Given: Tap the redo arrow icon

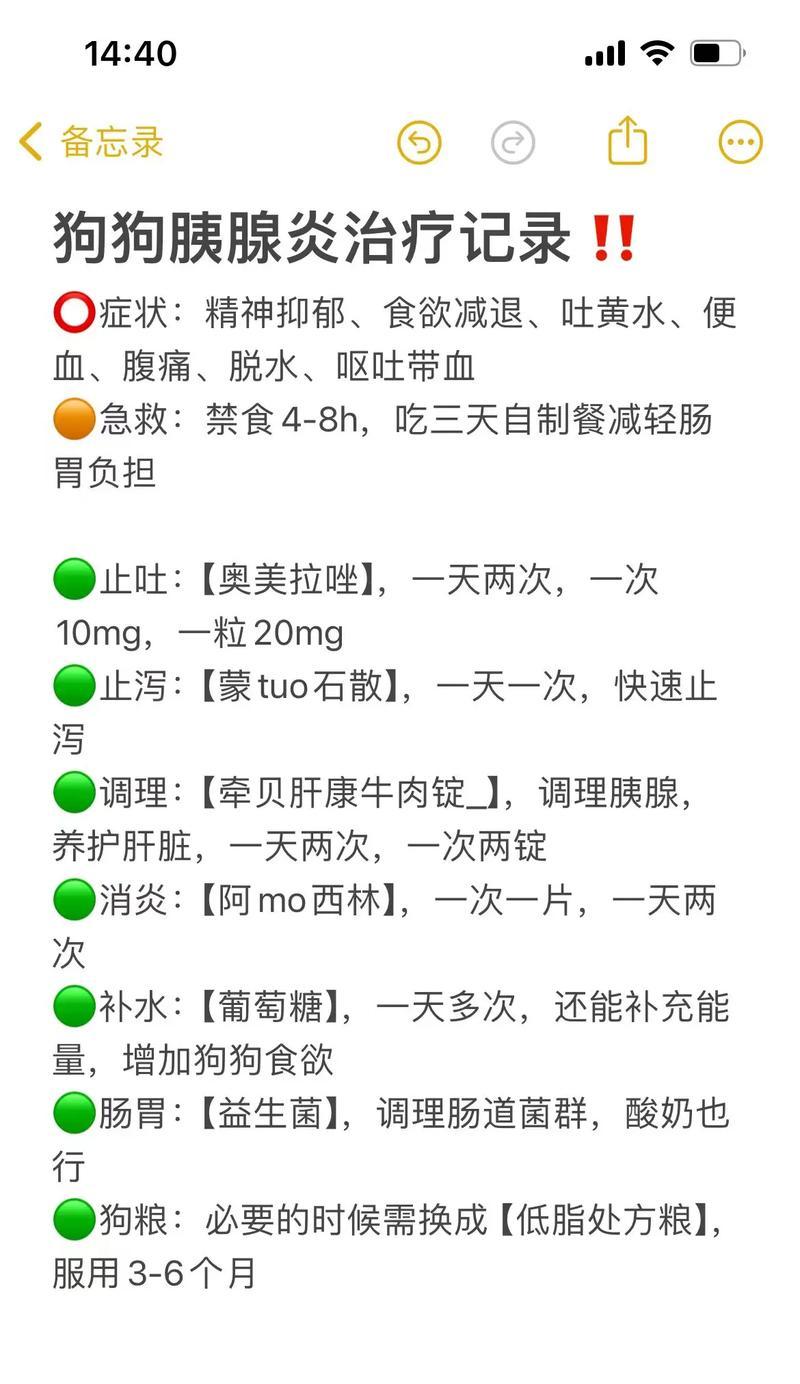Looking at the screenshot, I should [513, 143].
